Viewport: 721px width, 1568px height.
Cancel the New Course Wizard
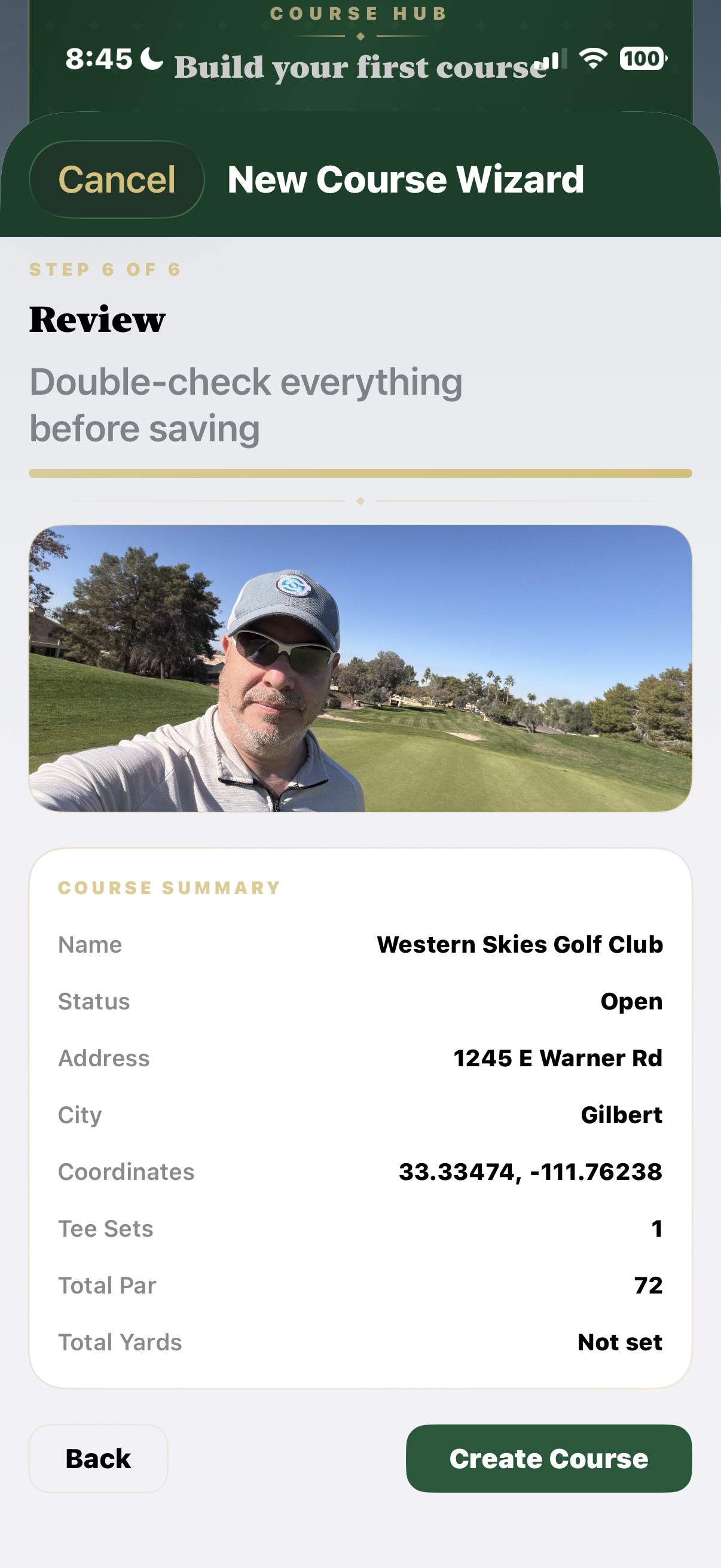click(x=116, y=179)
